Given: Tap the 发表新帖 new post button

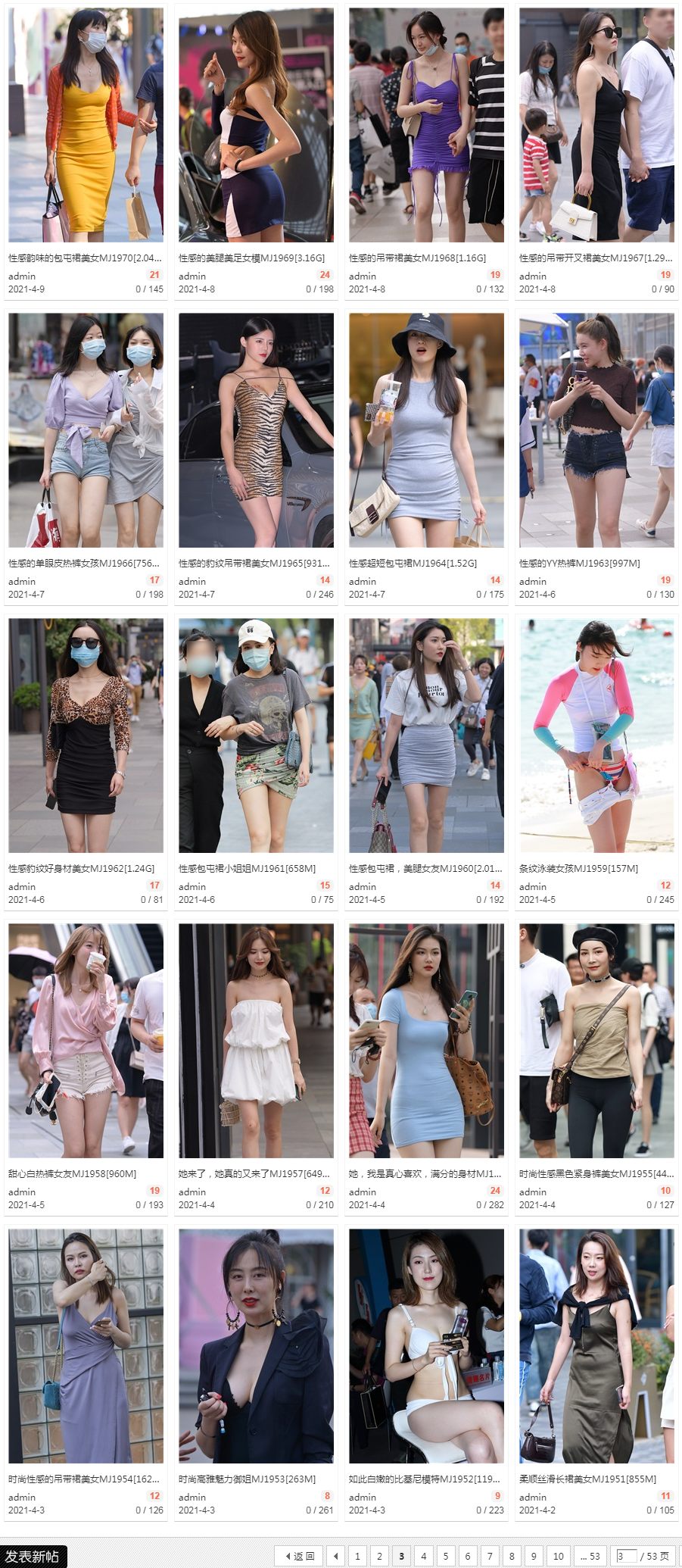Looking at the screenshot, I should click(x=33, y=1556).
